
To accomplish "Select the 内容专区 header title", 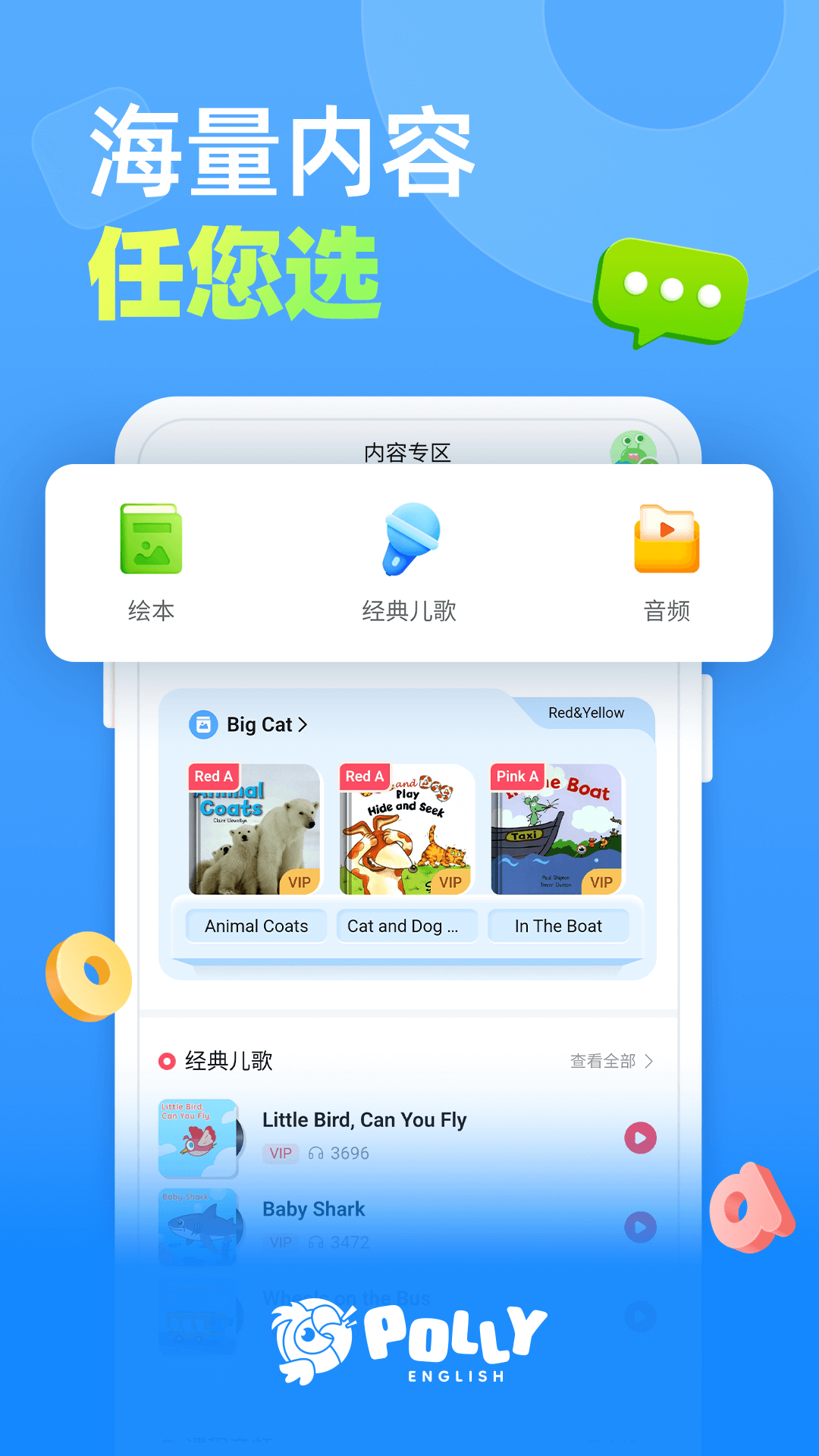I will 409,454.
